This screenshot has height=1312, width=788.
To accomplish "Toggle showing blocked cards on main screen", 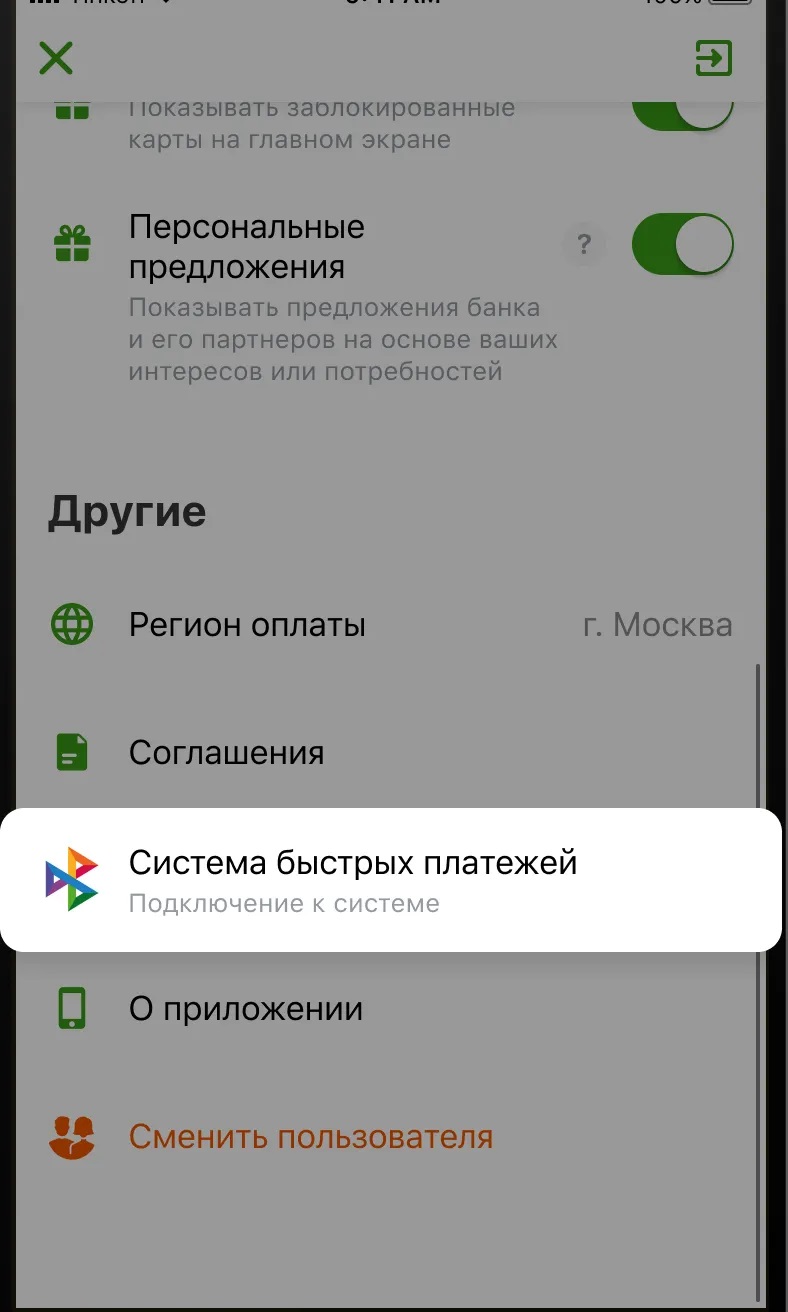I will [683, 110].
